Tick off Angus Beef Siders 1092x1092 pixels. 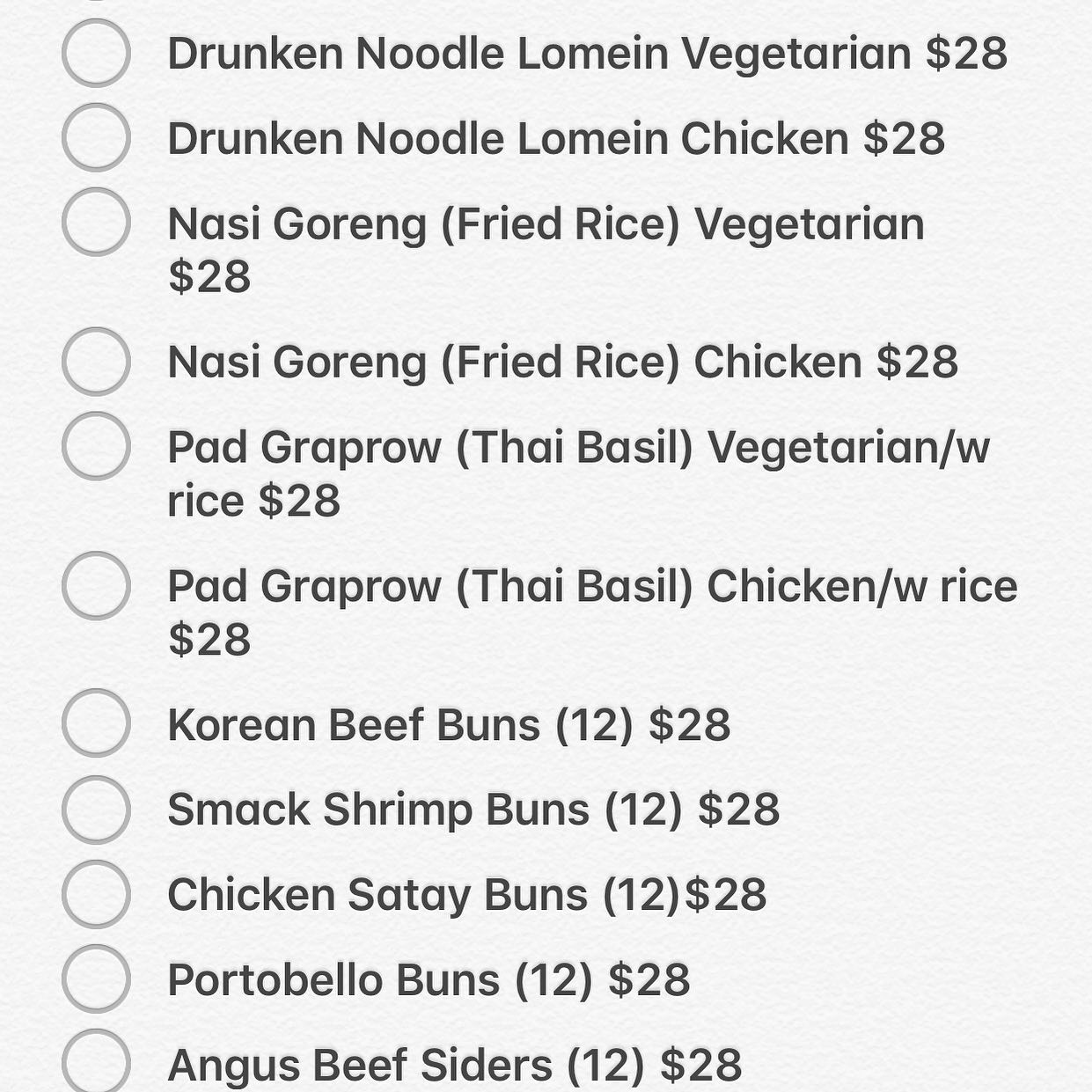(x=96, y=1062)
